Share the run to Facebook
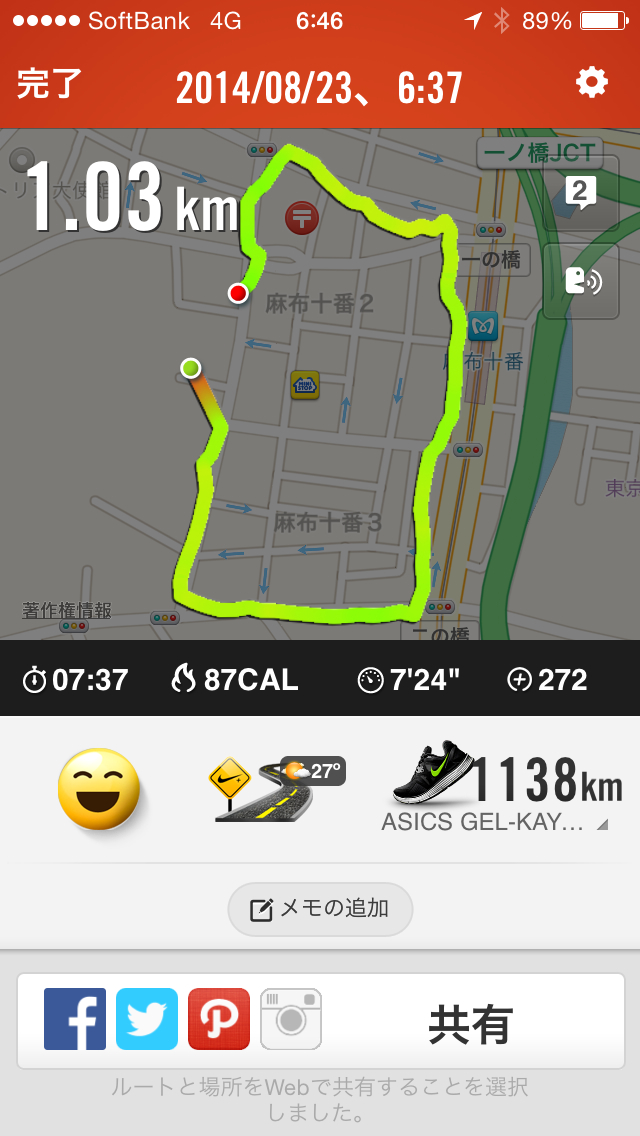This screenshot has width=640, height=1136. pos(75,1019)
